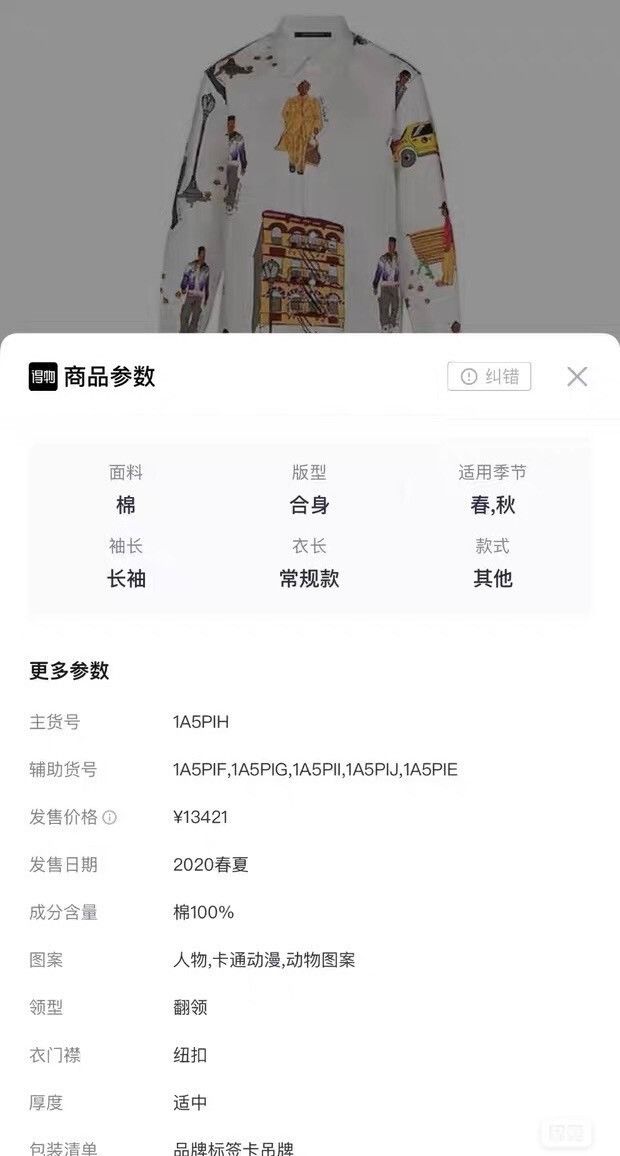Tap the 纠错 report error button
Screen dimensions: 620x1156
point(489,377)
